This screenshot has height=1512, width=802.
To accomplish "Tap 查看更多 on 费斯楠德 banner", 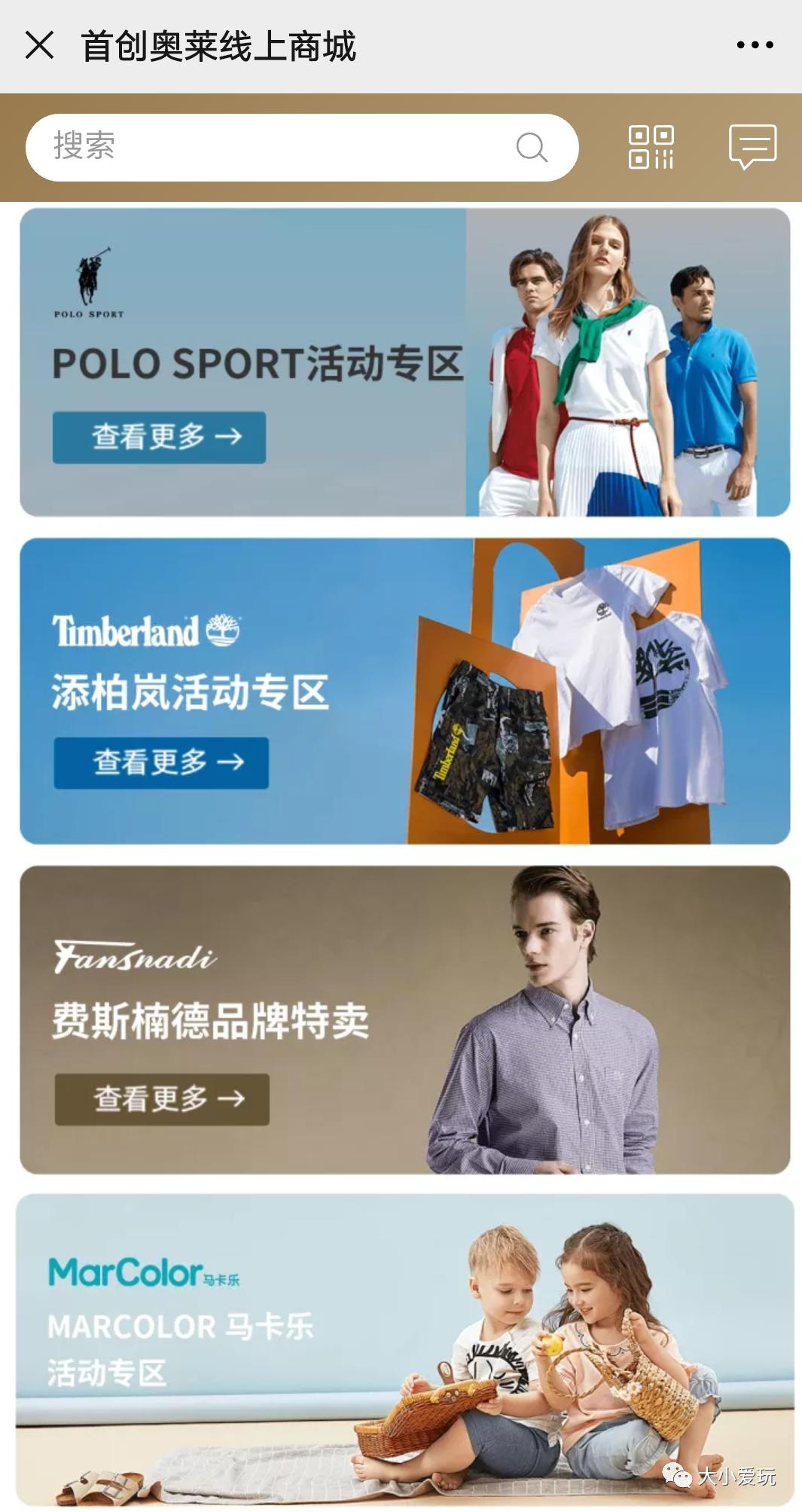I will tap(162, 1099).
